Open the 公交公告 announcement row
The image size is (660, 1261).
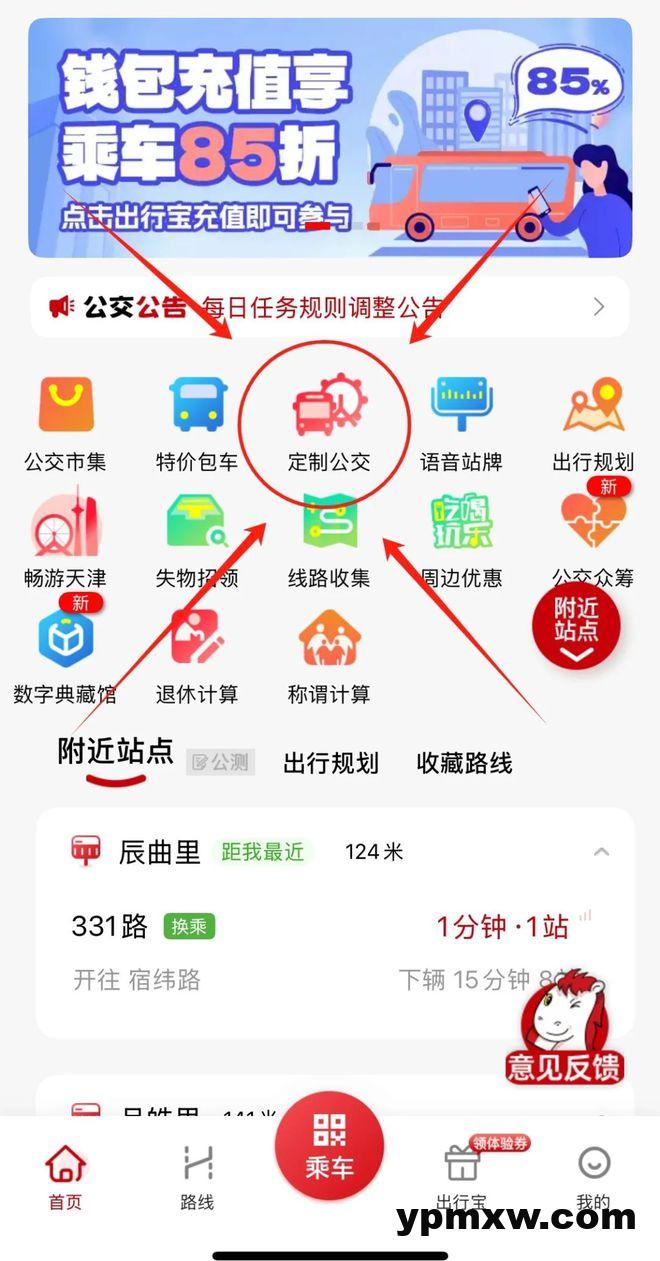(x=330, y=307)
